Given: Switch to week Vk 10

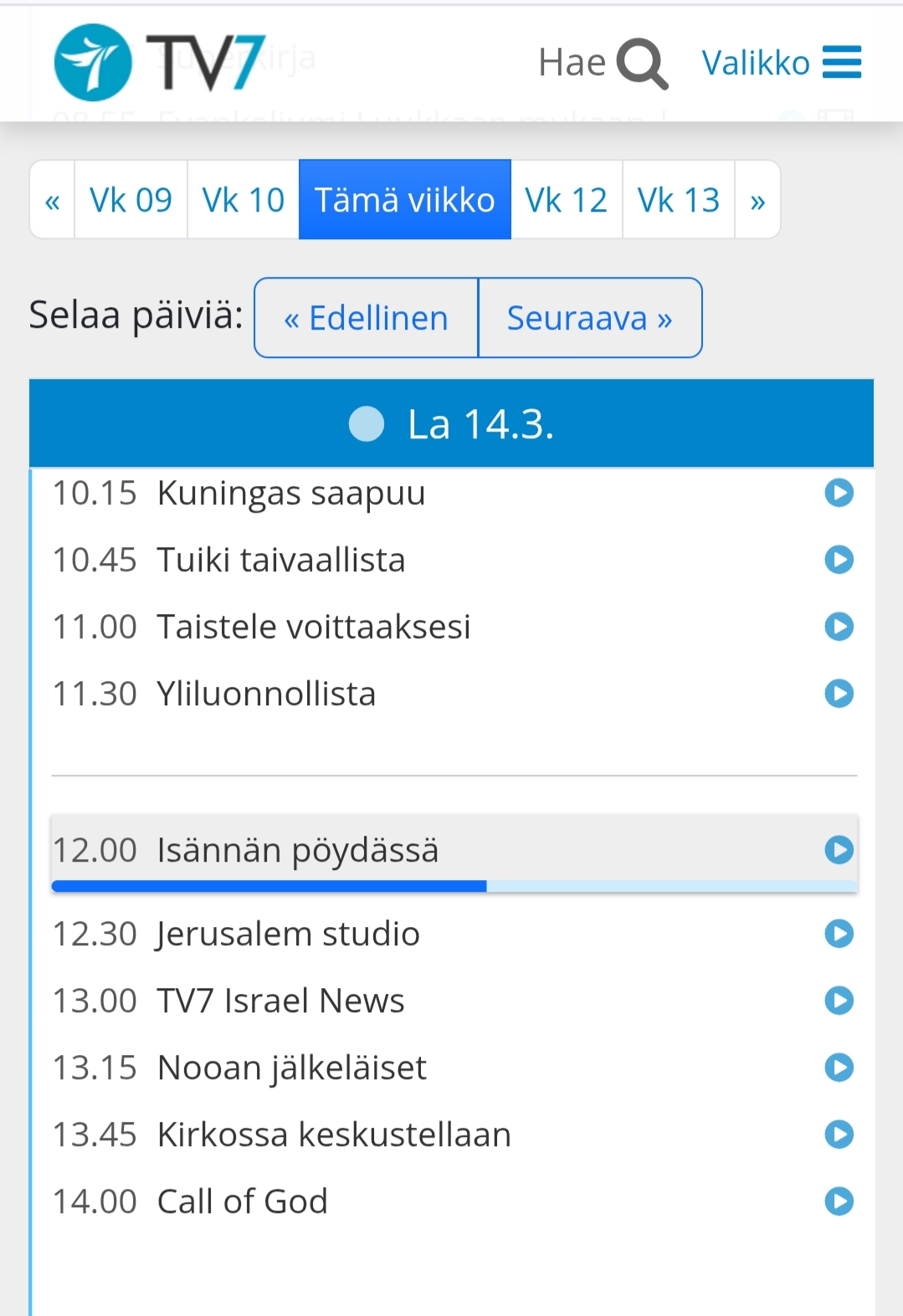Looking at the screenshot, I should (x=243, y=200).
